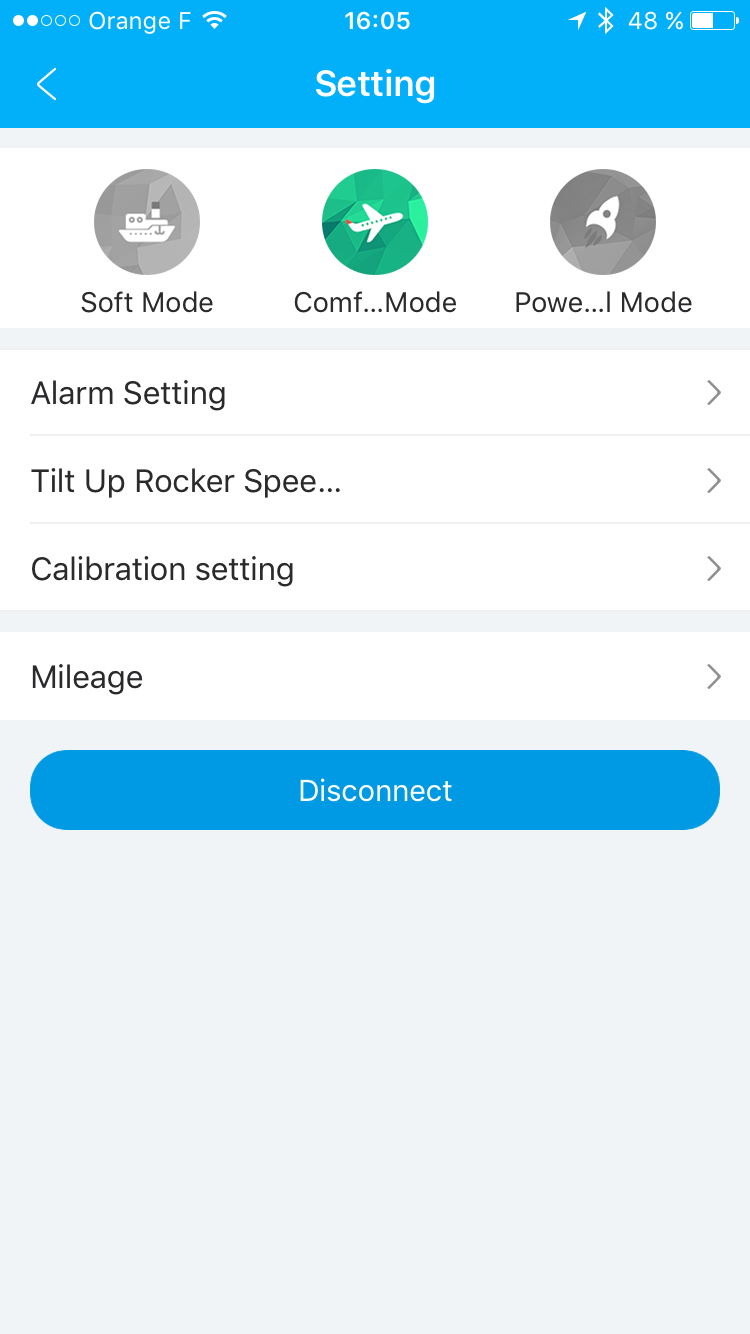This screenshot has height=1334, width=750.
Task: Open Alarm Setting
Action: (x=375, y=393)
